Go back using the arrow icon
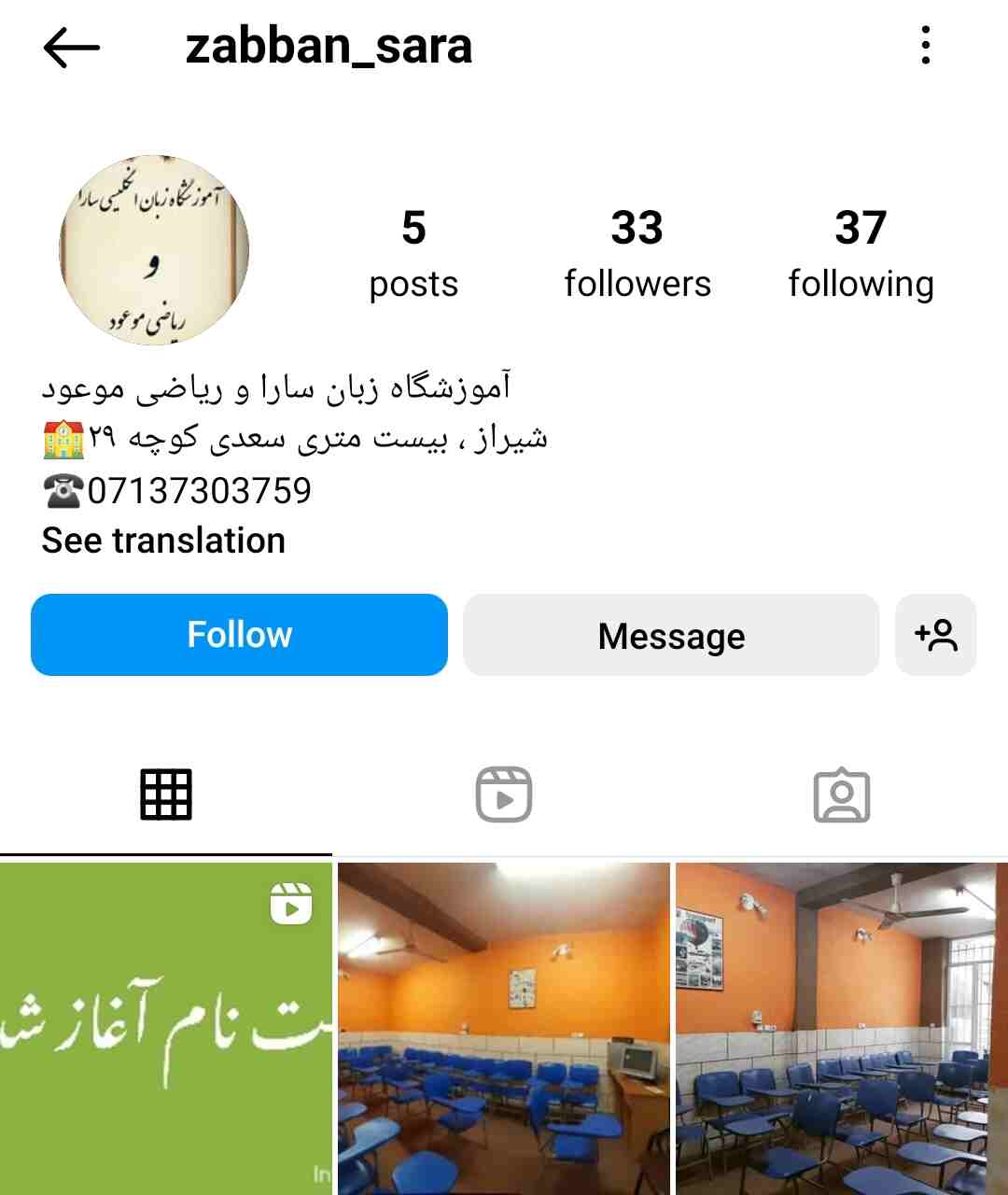 coord(71,47)
